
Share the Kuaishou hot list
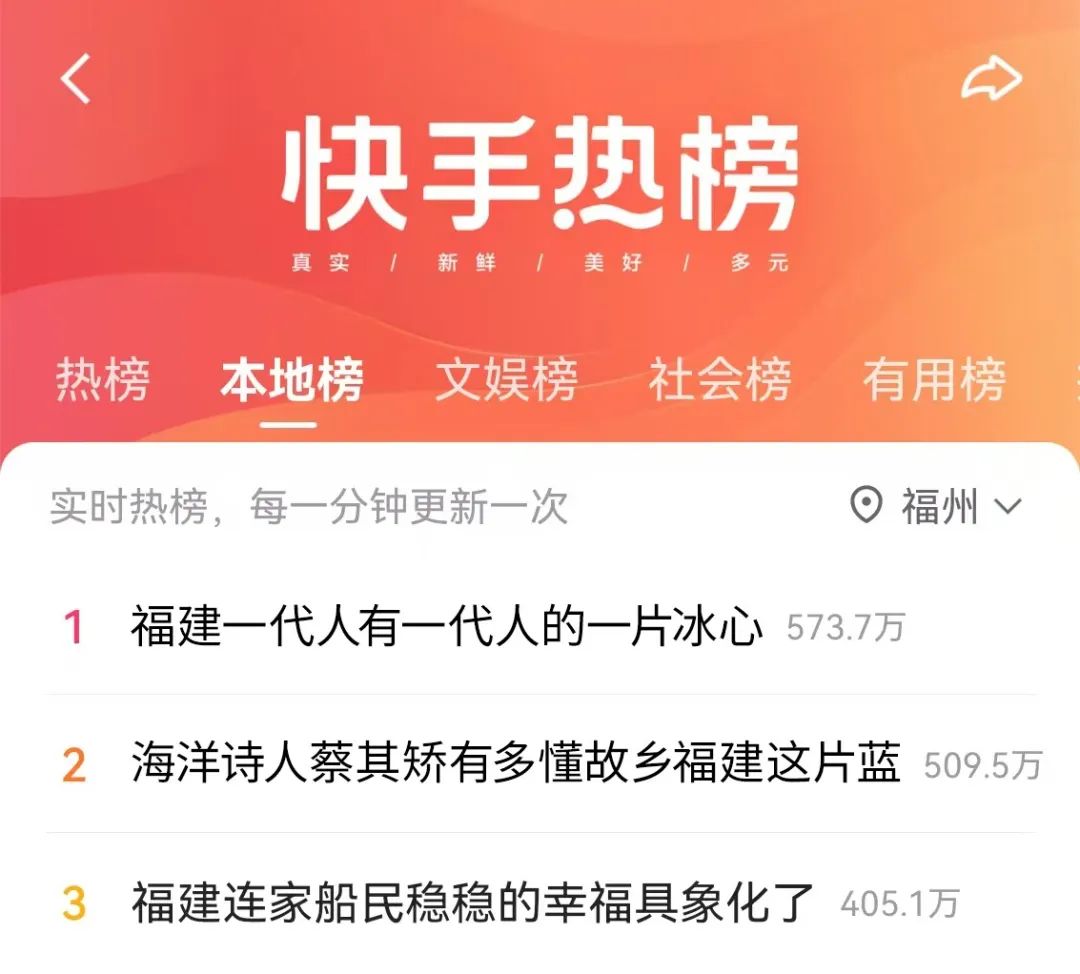(991, 80)
